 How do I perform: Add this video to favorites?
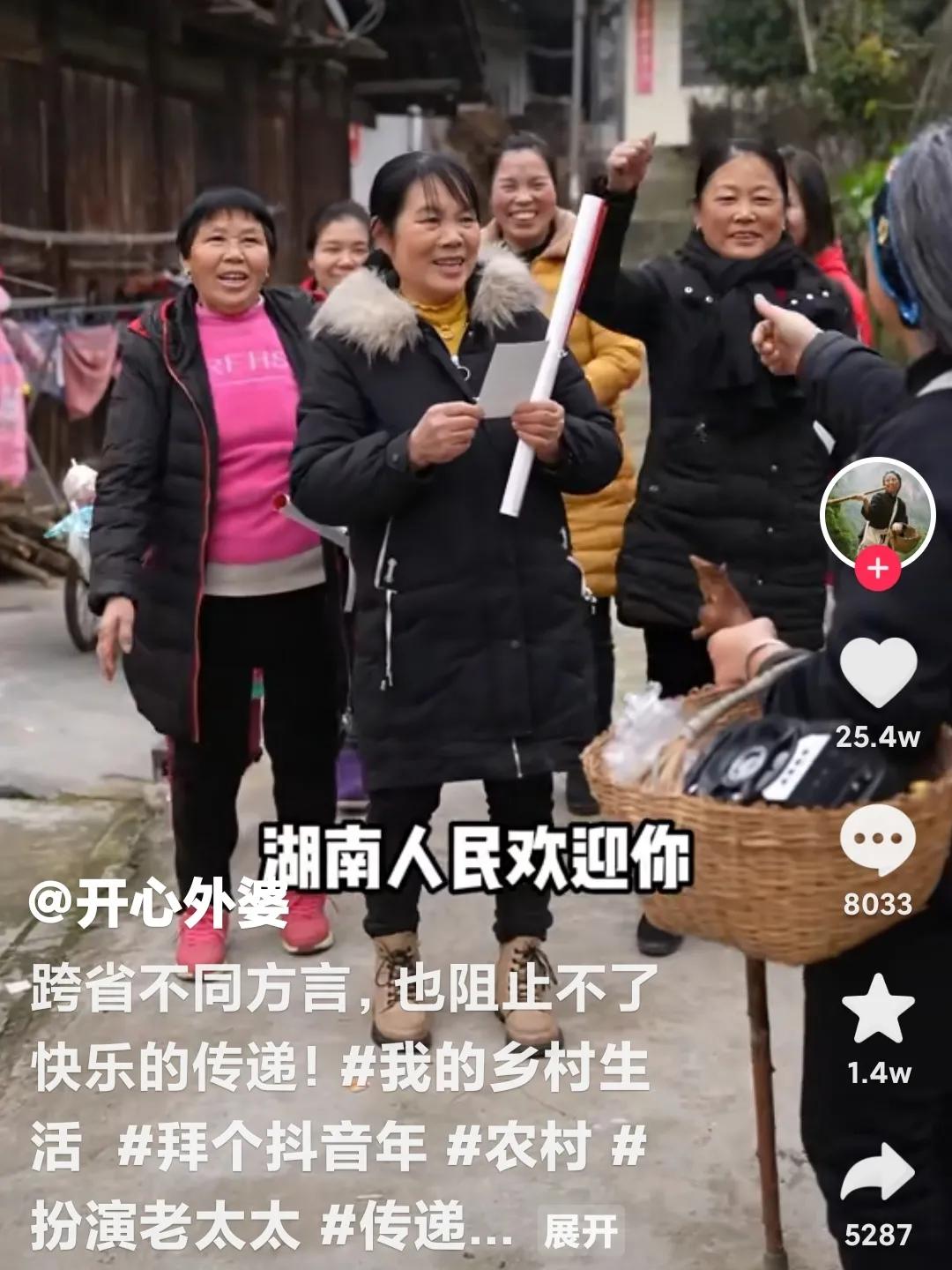(878, 1009)
